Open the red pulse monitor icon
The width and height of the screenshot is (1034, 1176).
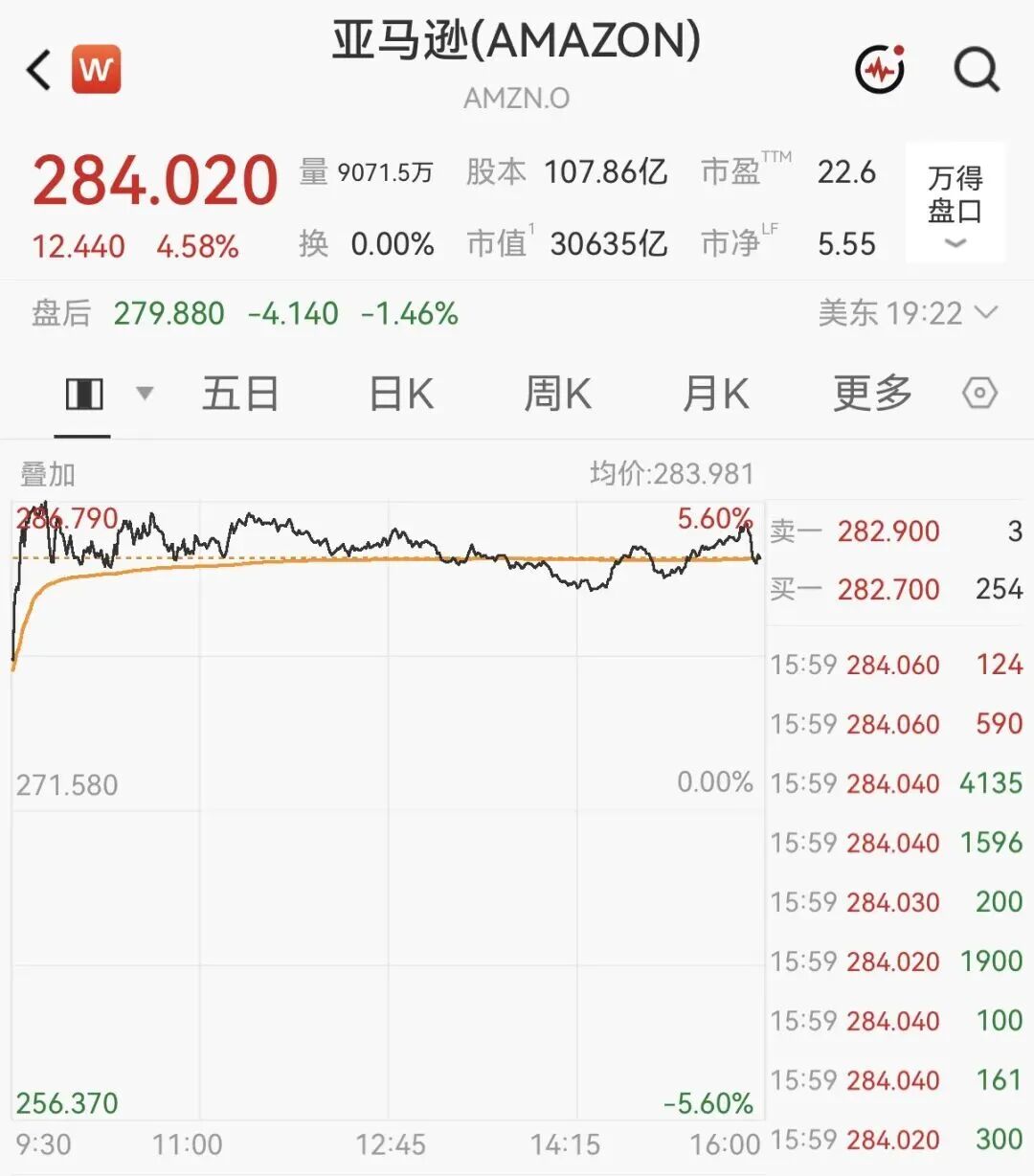(881, 69)
